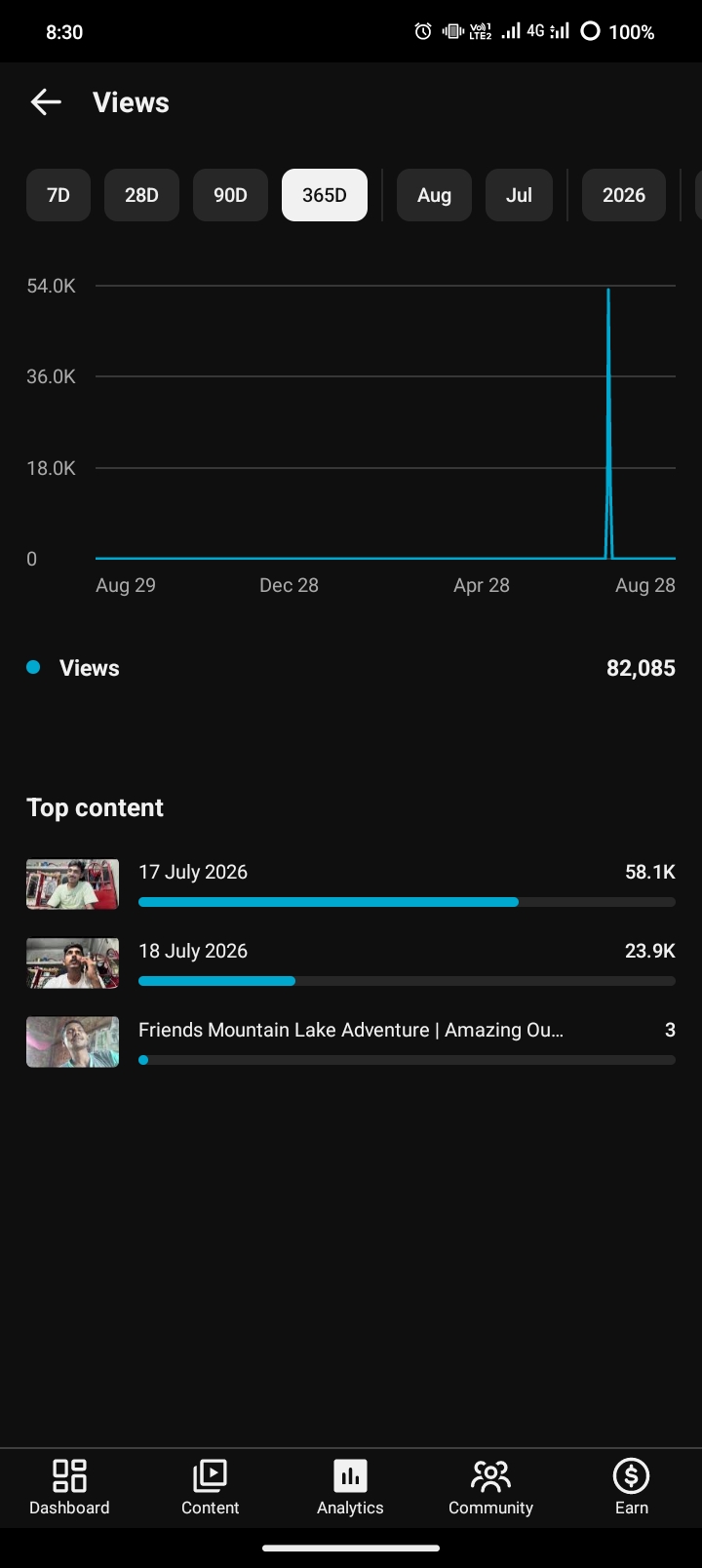Show views for the year 2026
The image size is (702, 1568).
coord(624,195)
